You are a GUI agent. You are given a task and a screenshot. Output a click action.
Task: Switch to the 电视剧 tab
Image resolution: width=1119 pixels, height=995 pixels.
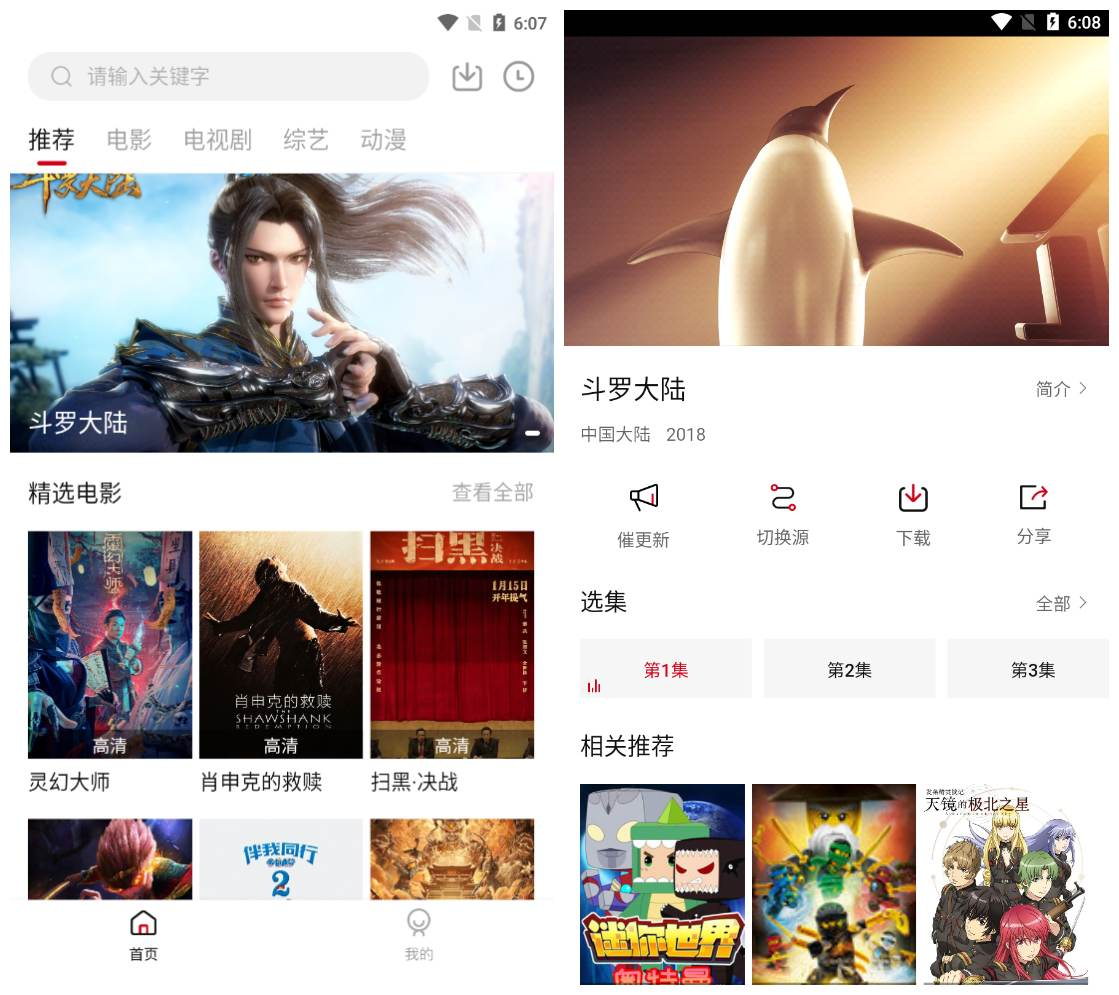[217, 140]
